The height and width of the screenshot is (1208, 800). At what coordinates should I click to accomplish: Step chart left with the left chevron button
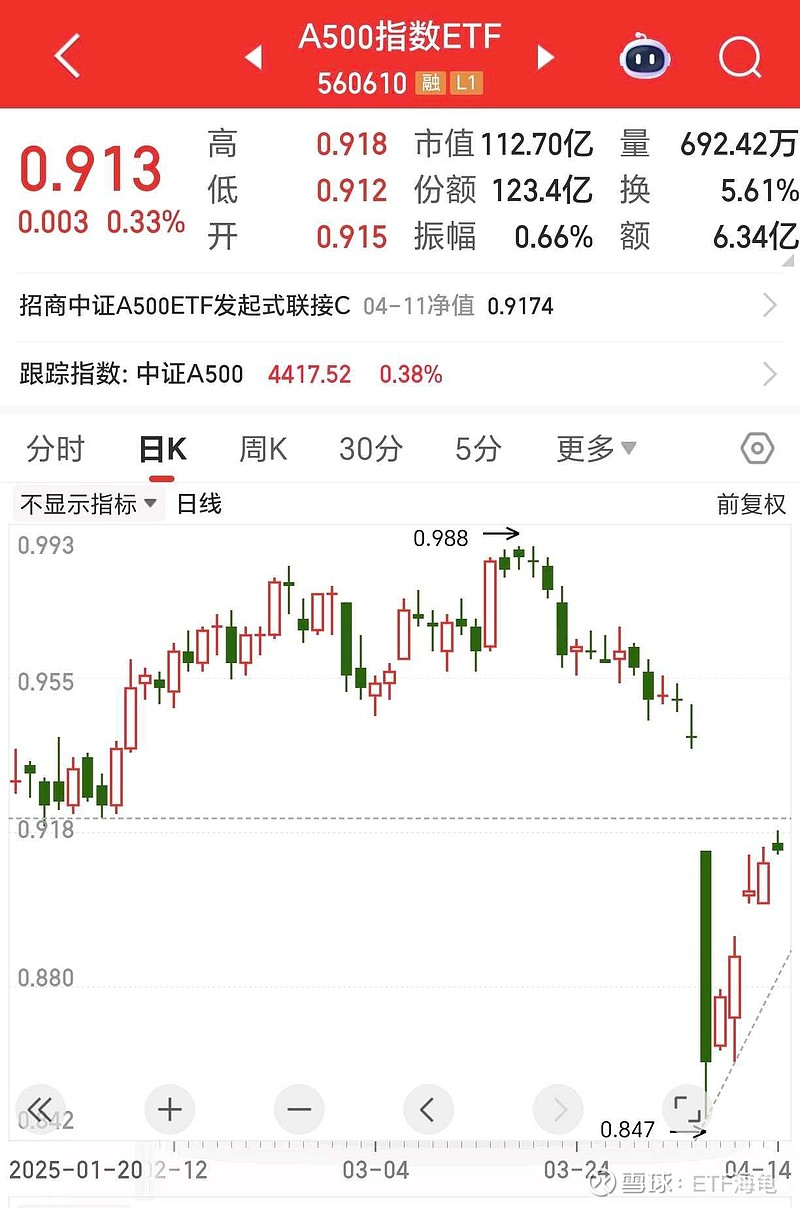point(429,1109)
